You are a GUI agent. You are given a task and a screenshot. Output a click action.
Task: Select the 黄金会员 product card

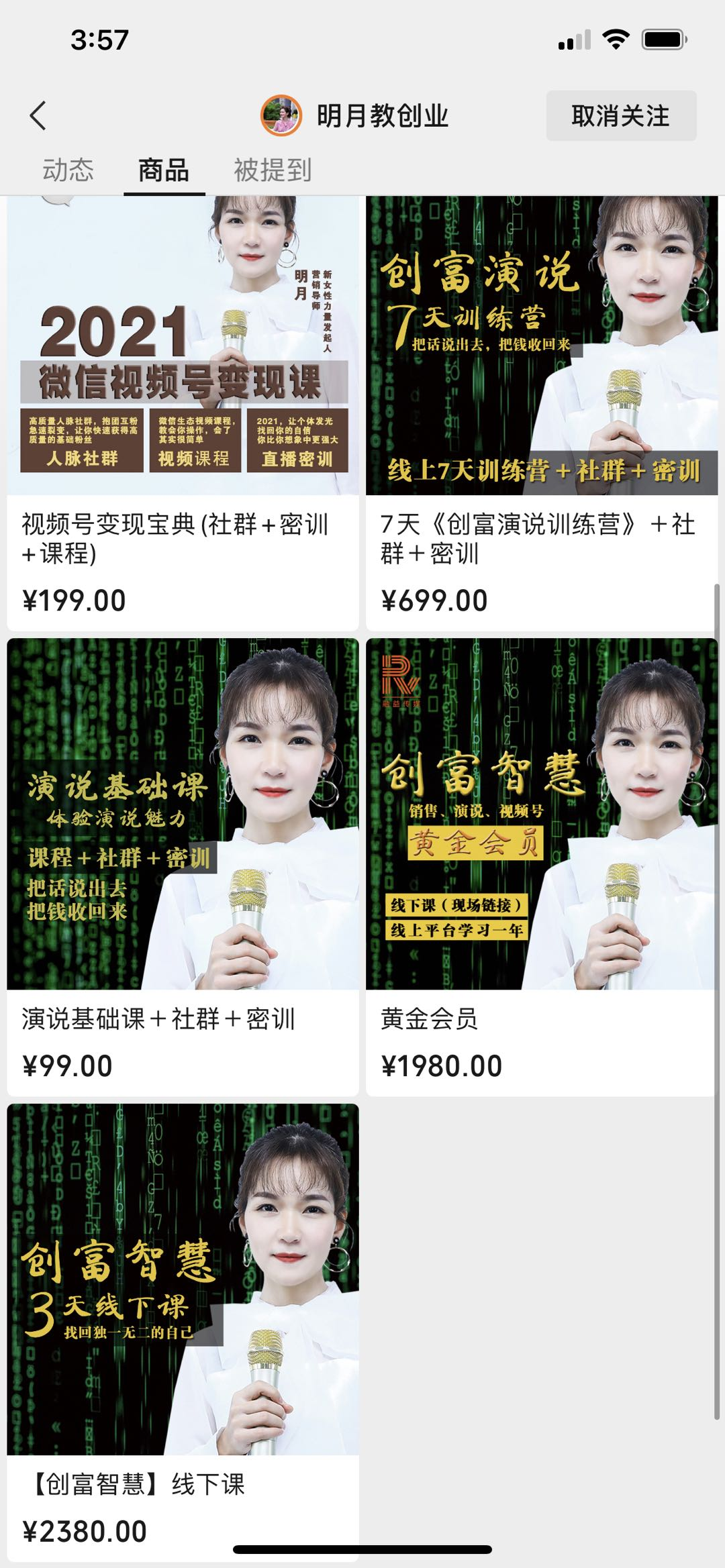[541, 866]
